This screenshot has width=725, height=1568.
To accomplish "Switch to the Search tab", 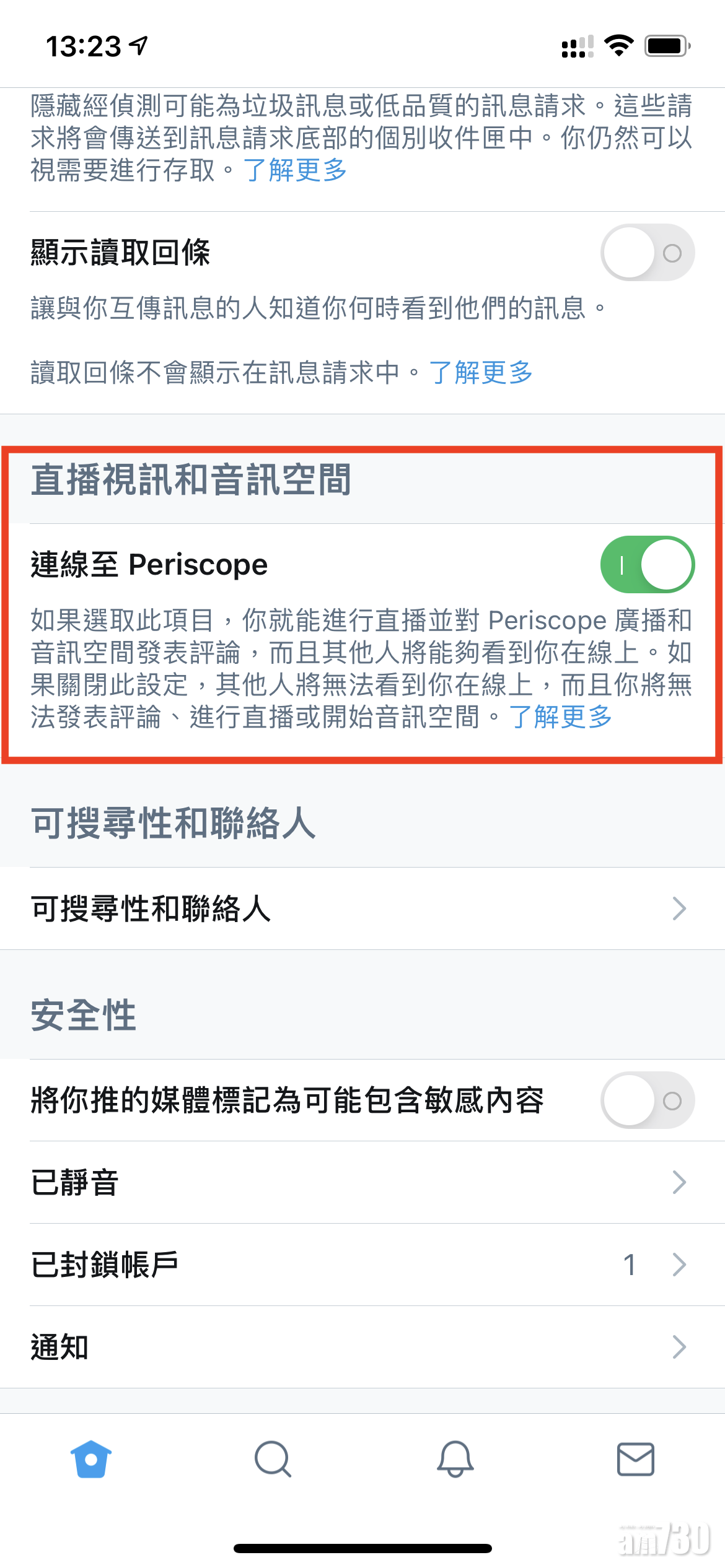I will click(x=273, y=1458).
